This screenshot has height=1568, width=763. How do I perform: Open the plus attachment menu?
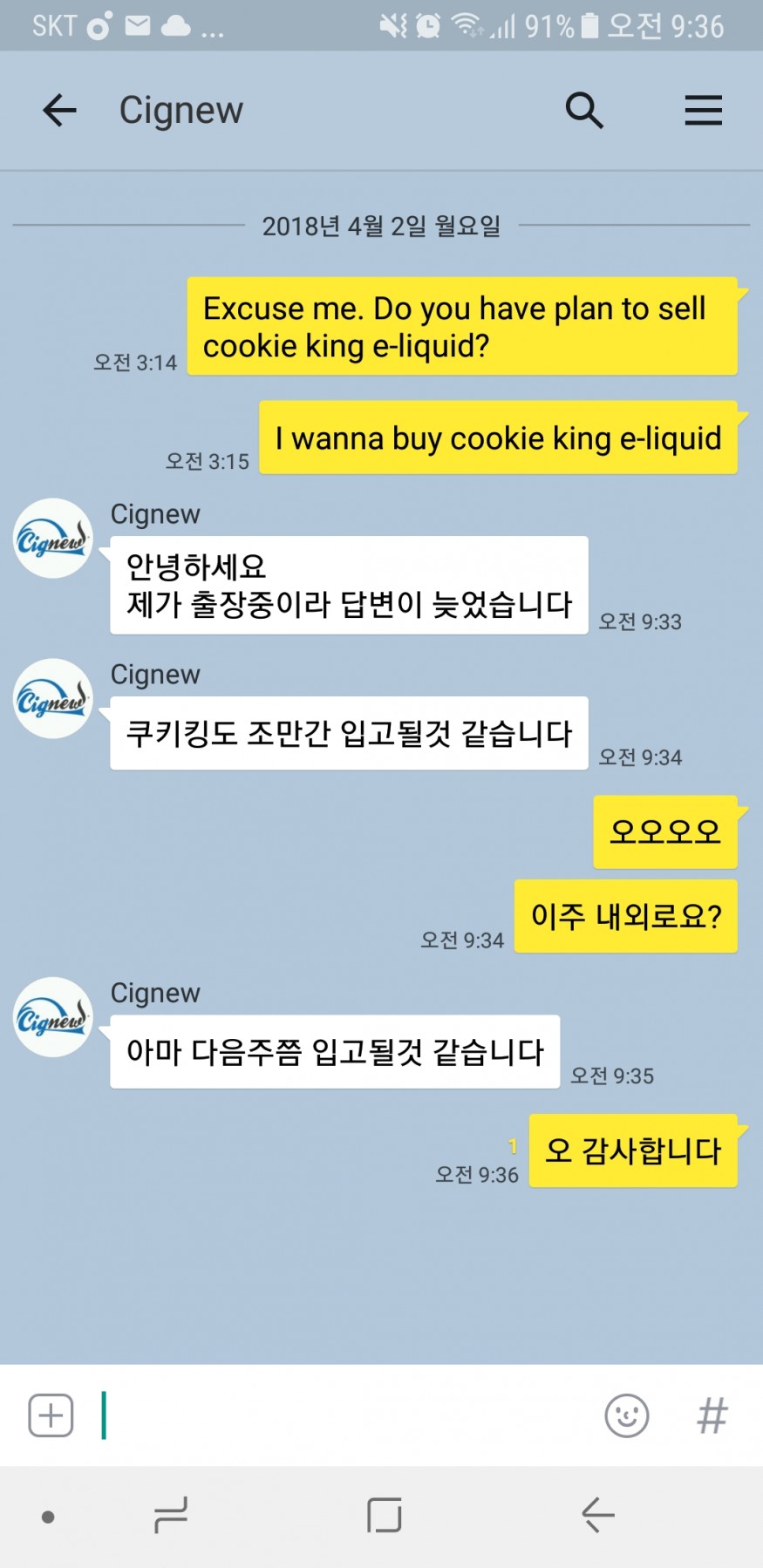[51, 1415]
